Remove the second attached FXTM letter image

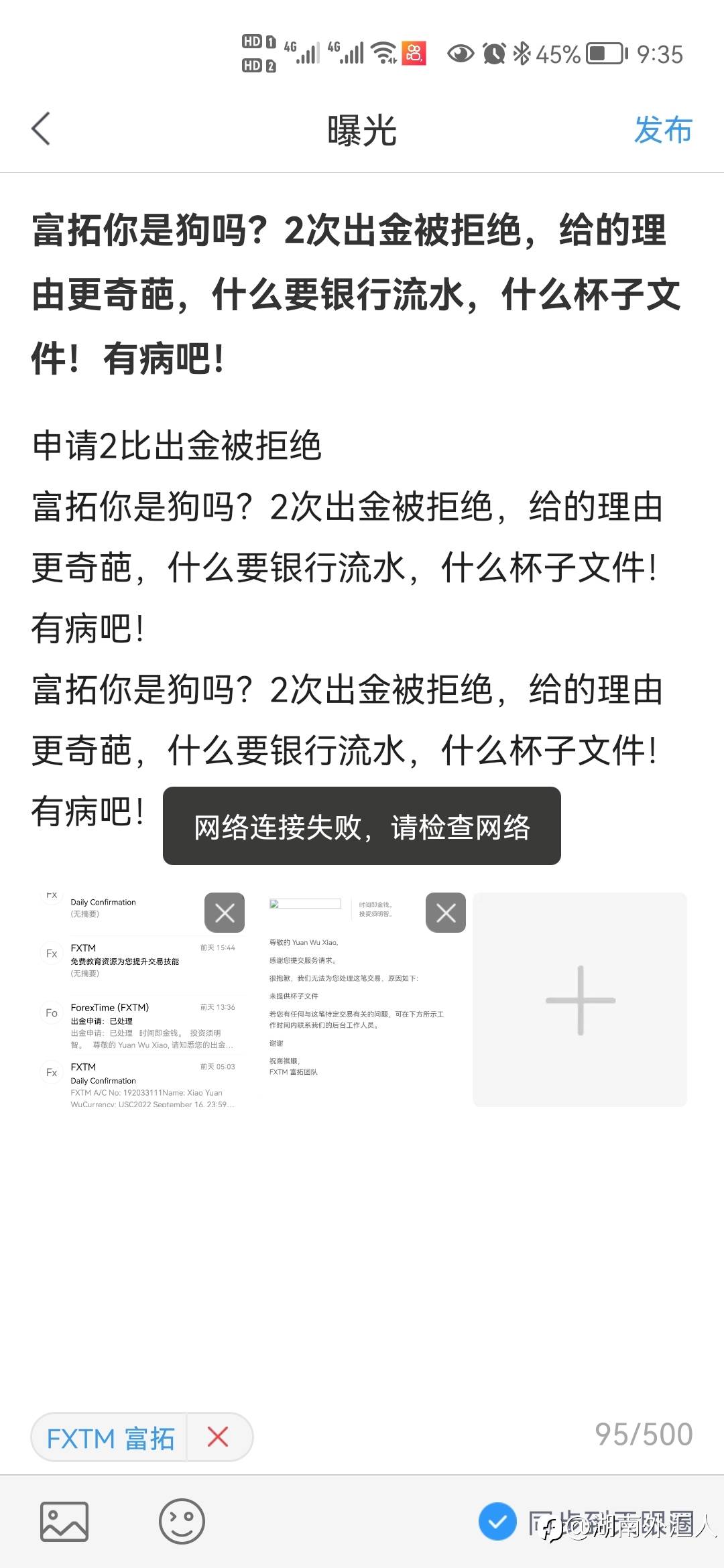[x=446, y=912]
